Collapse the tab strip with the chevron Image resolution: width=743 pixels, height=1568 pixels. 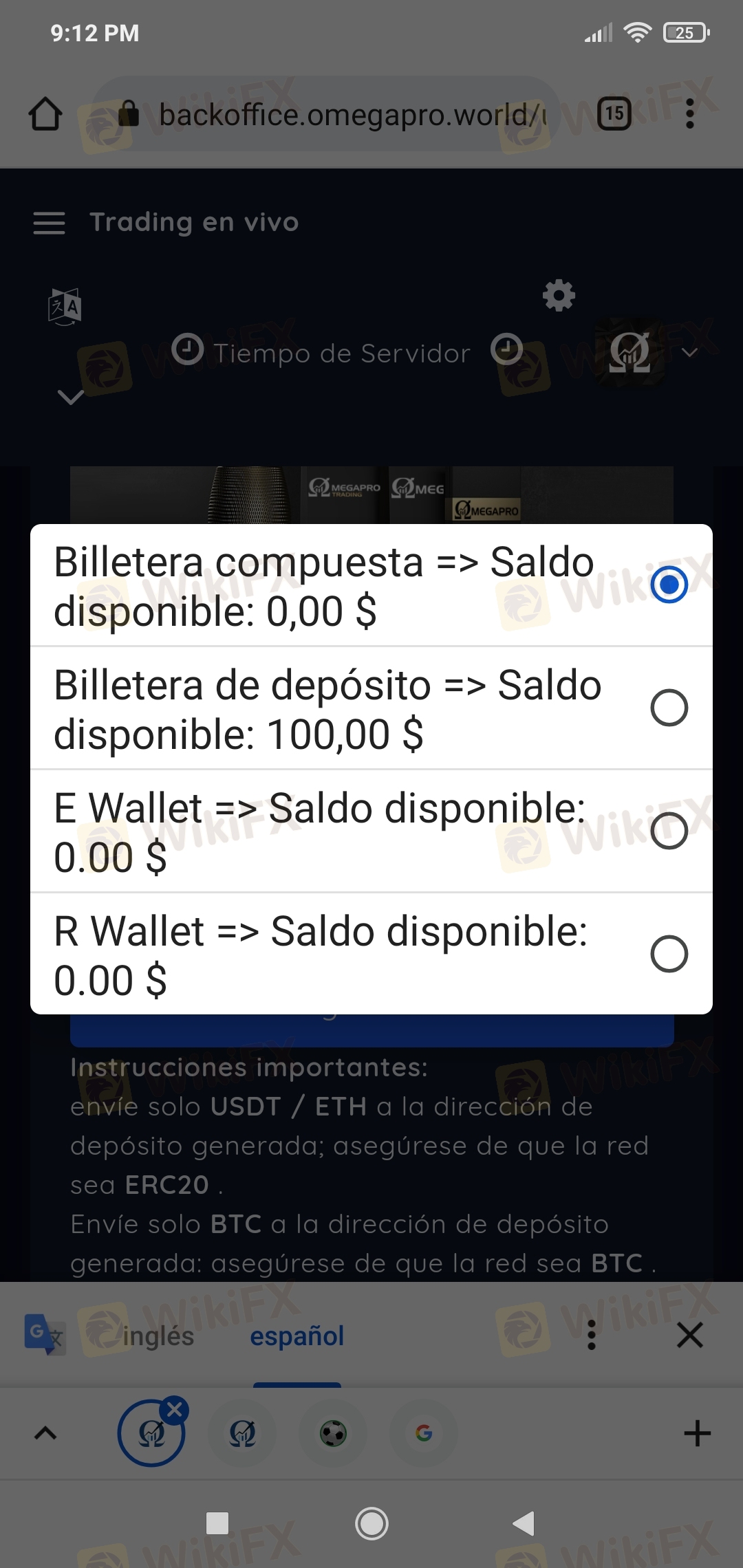45,1433
